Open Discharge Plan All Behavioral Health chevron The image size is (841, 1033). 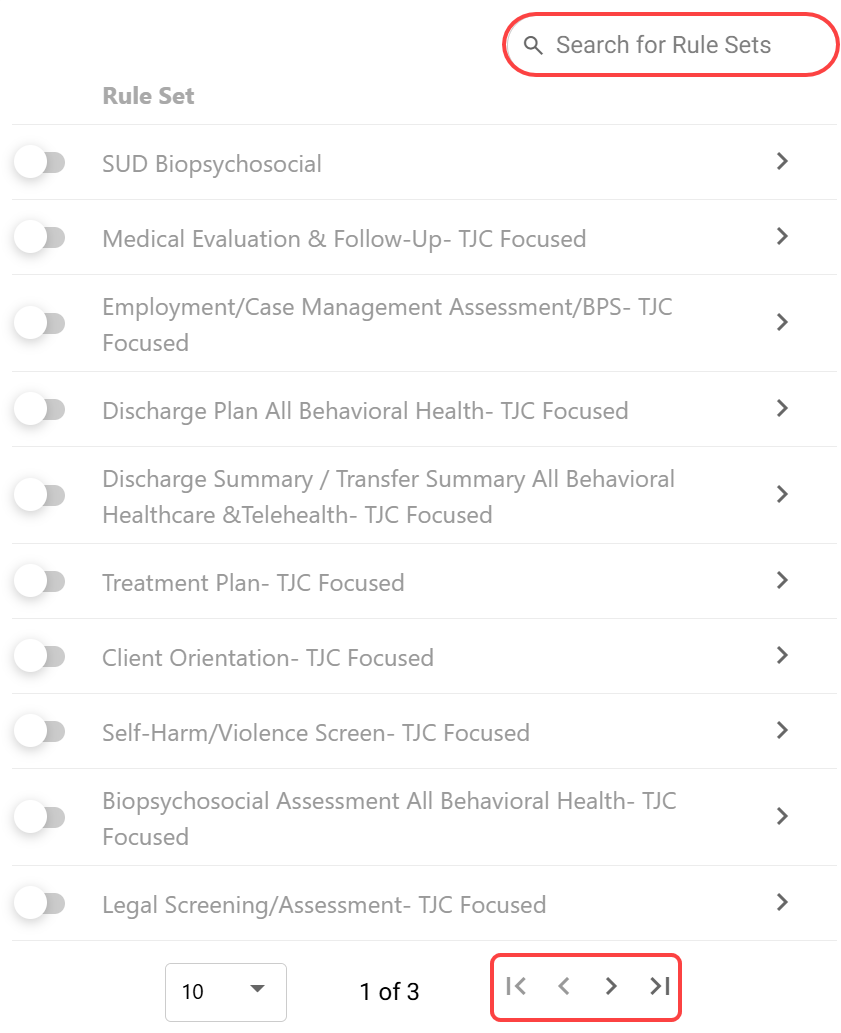coord(782,408)
